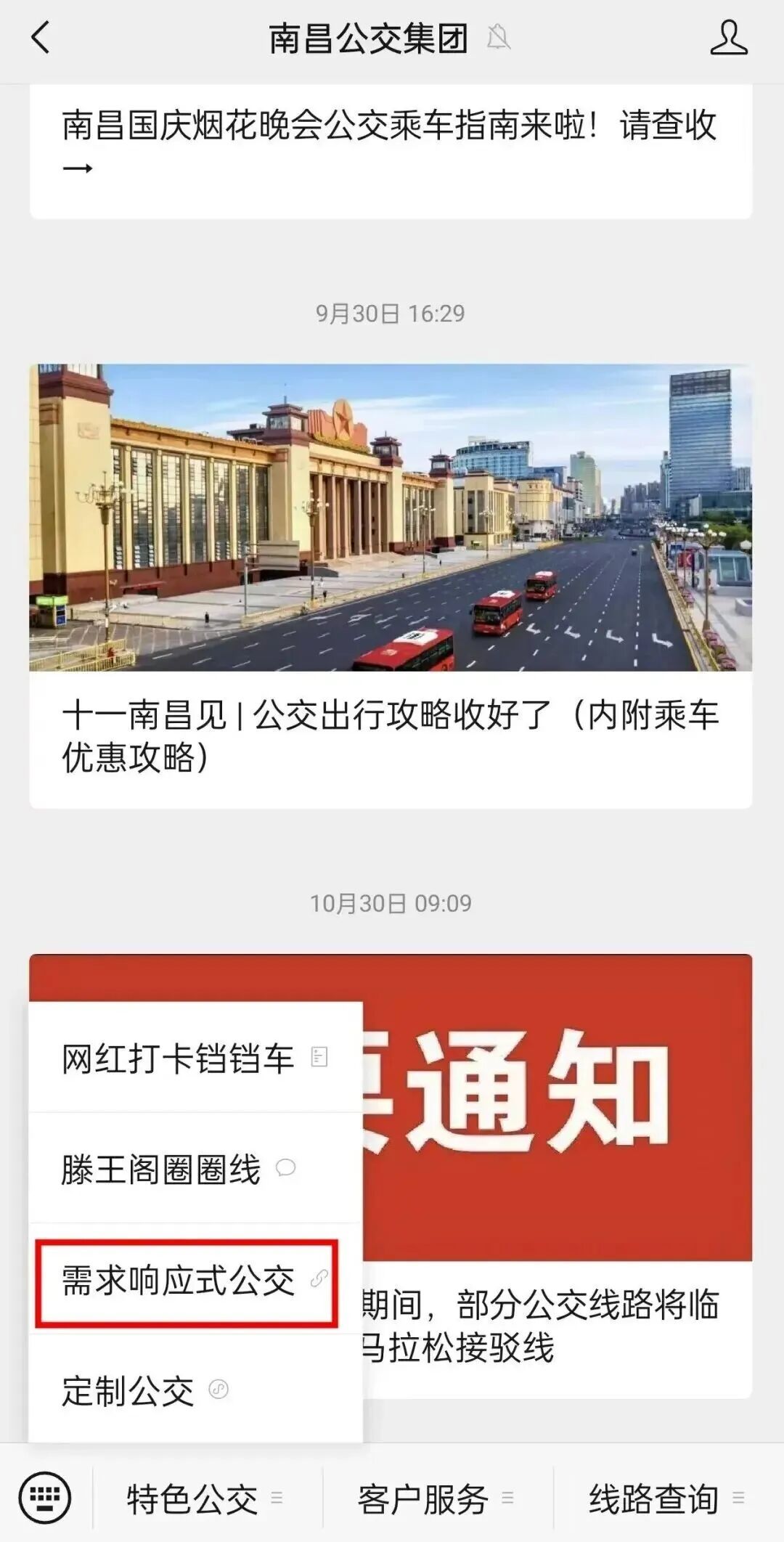Screen dimensions: 784x1542
Task: Open the muted notification bell beside the title
Action: [497, 36]
